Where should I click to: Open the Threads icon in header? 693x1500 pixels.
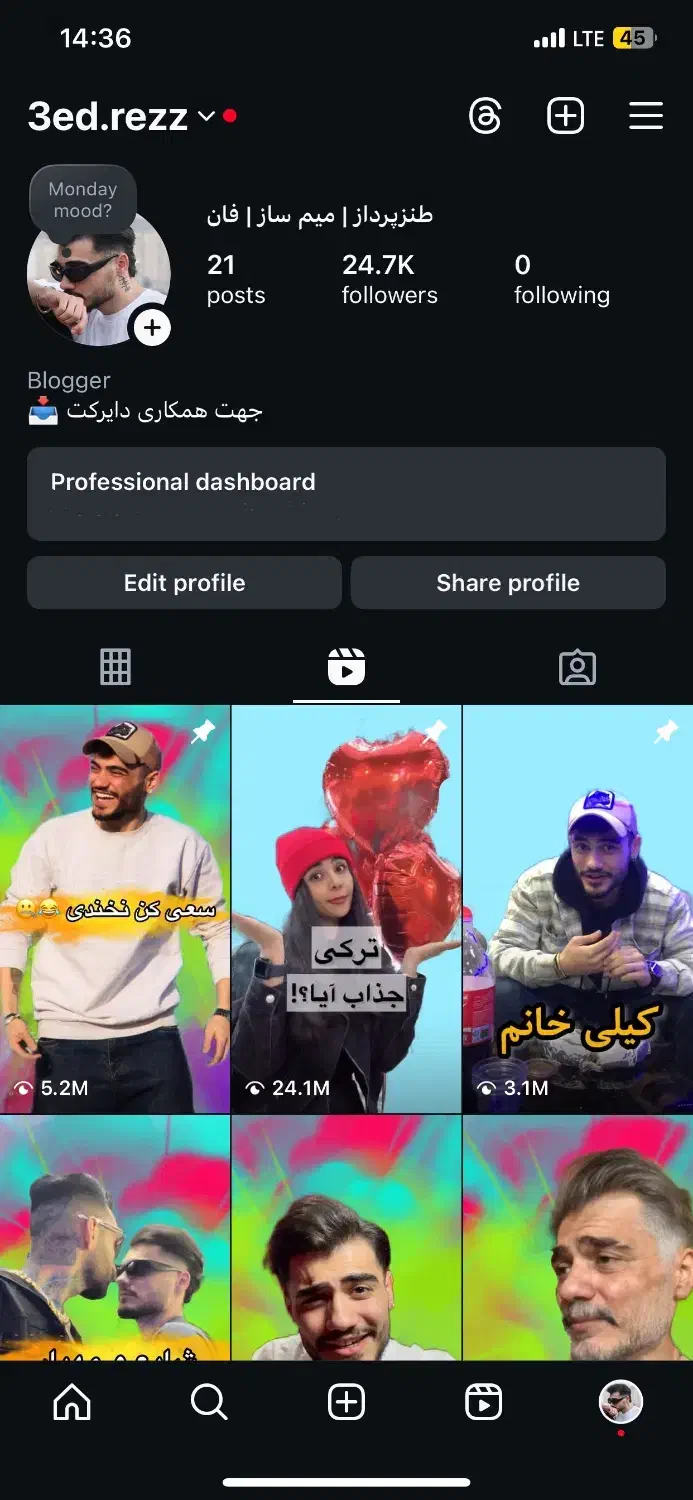coord(485,117)
